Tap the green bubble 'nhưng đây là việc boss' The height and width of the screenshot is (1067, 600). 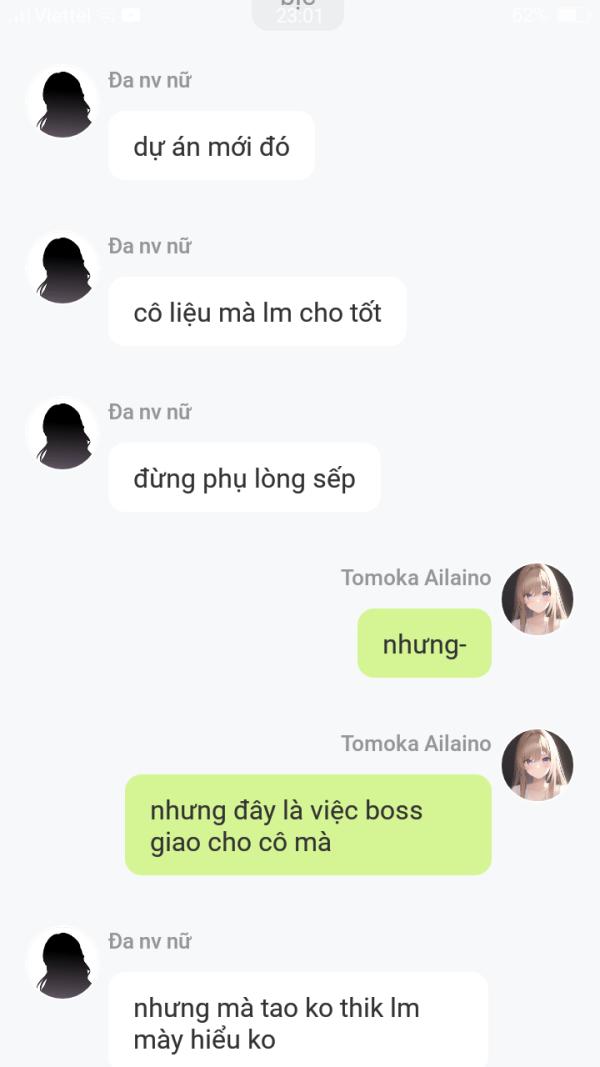click(308, 825)
